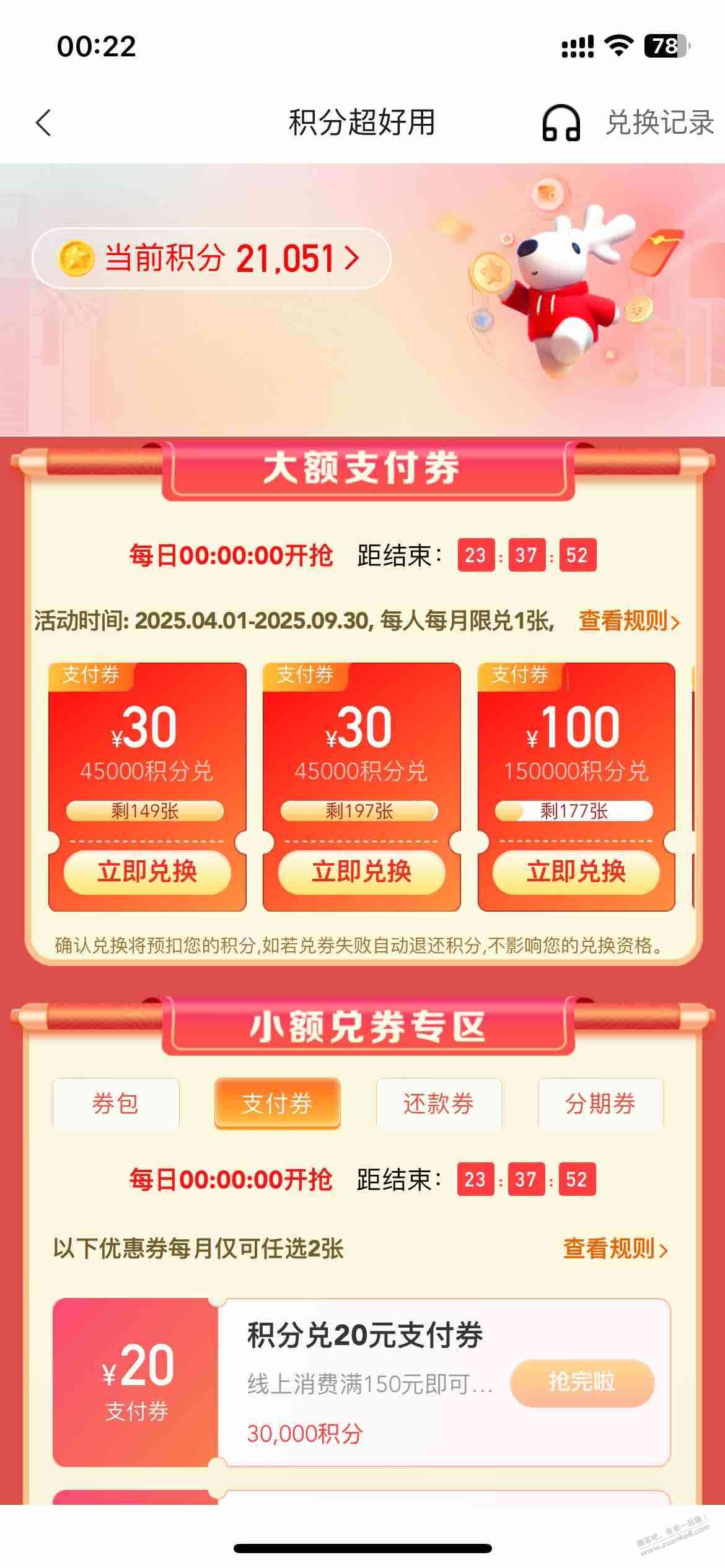Image resolution: width=725 pixels, height=1568 pixels.
Task: Redeem the ¥100 coupon for 150000 points
Action: coord(576,871)
